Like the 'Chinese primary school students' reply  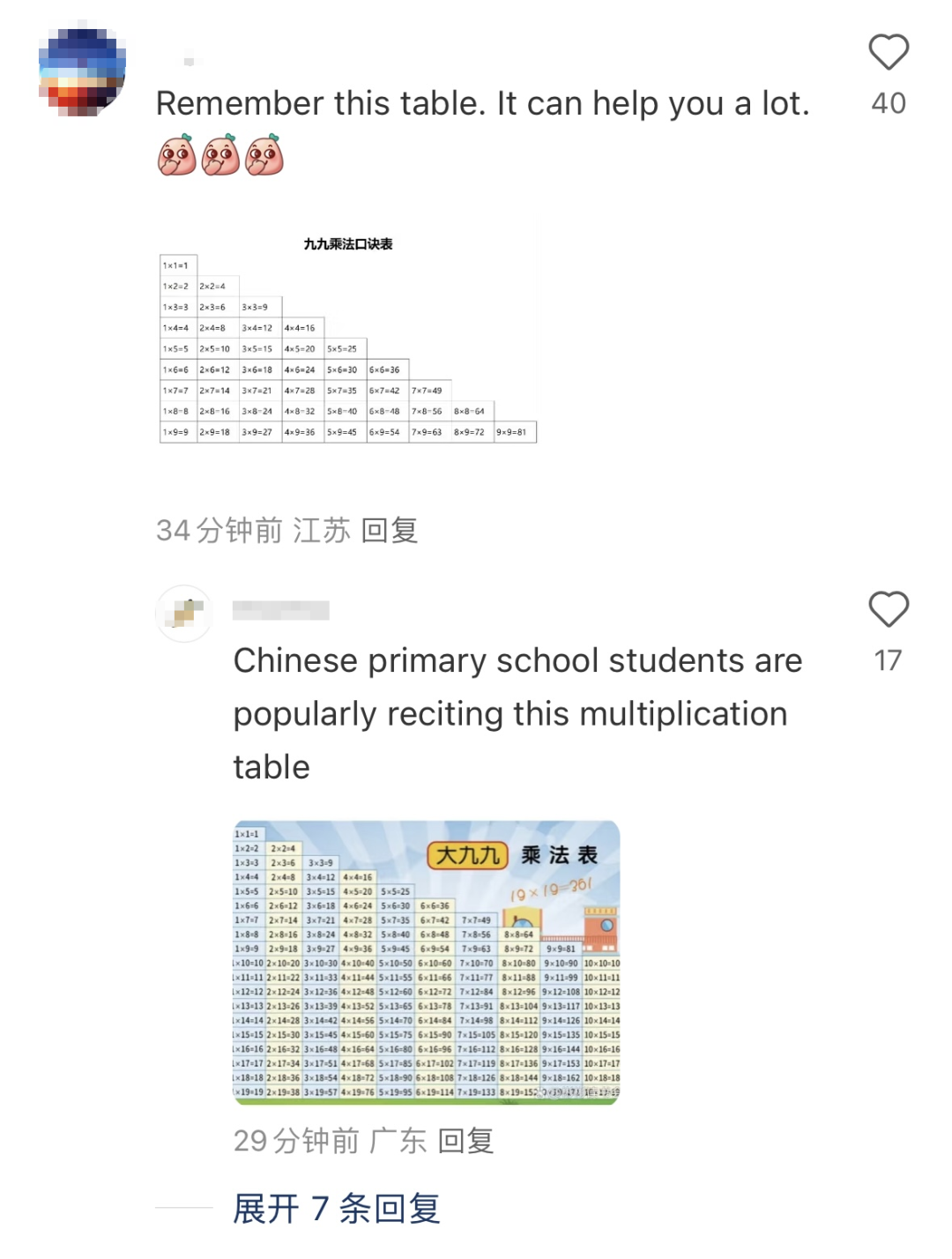tap(888, 610)
